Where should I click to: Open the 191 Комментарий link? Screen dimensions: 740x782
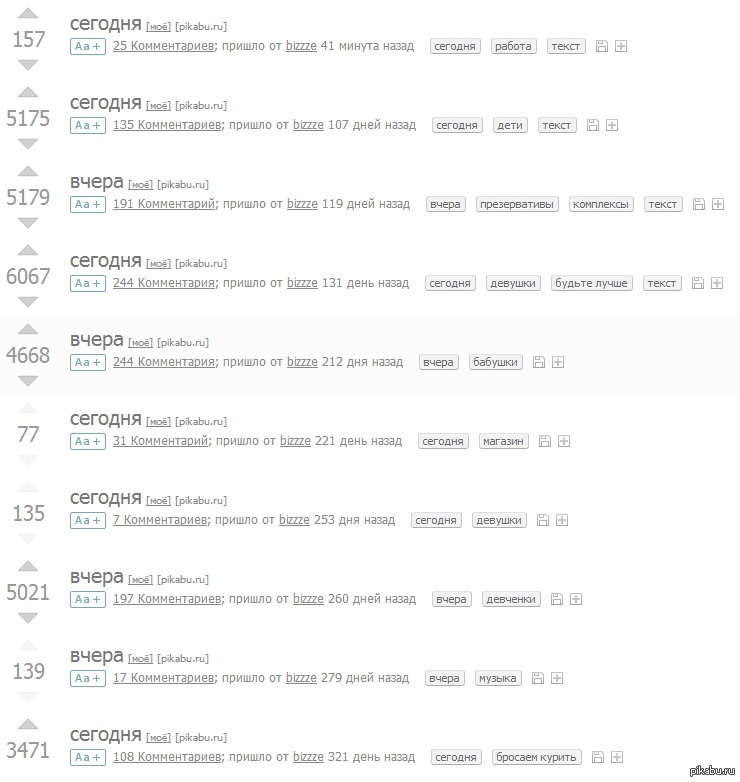click(x=164, y=204)
